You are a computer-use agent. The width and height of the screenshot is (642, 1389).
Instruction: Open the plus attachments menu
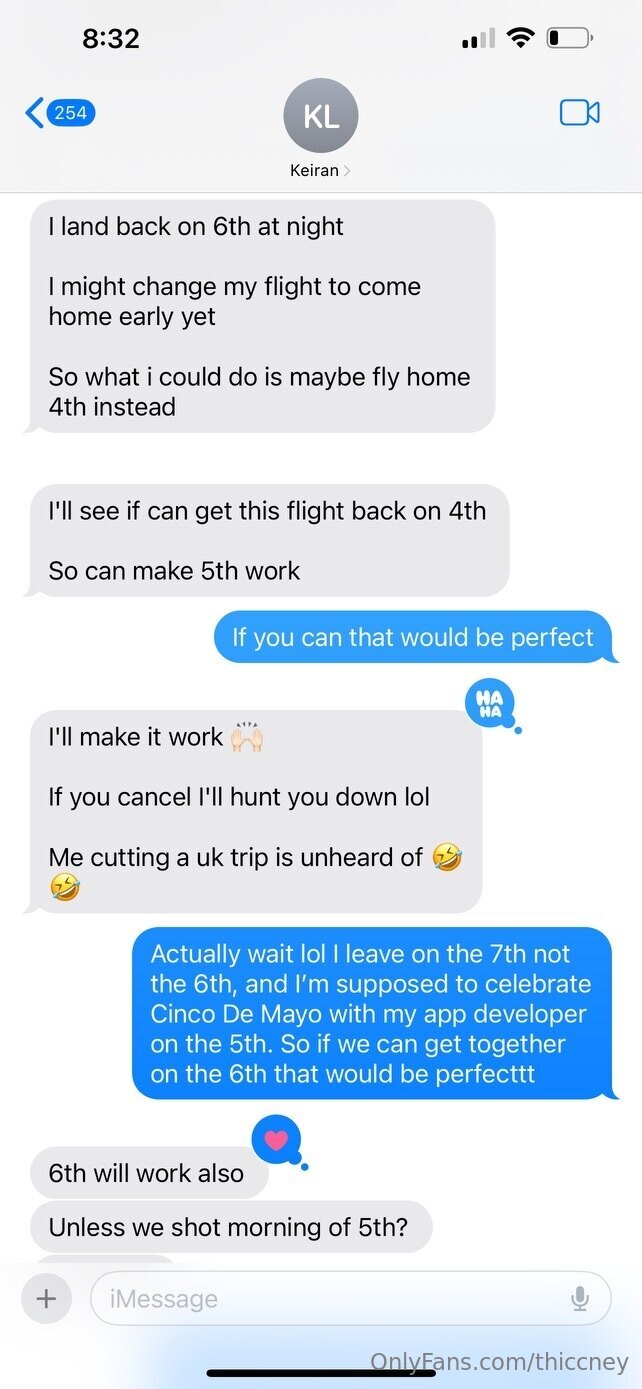click(46, 1298)
